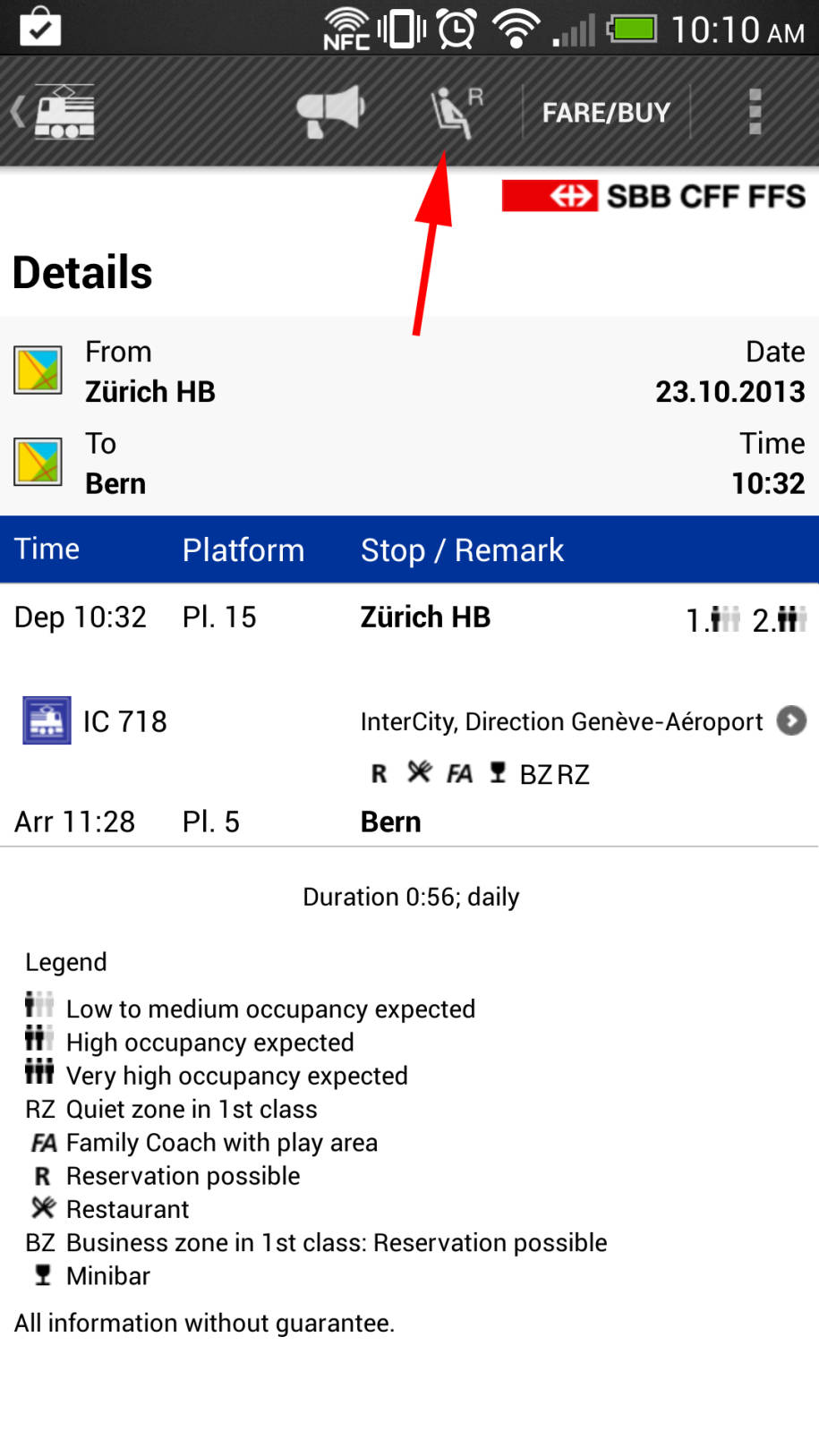
Task: Tap the FARE/BUY button
Action: [x=606, y=113]
